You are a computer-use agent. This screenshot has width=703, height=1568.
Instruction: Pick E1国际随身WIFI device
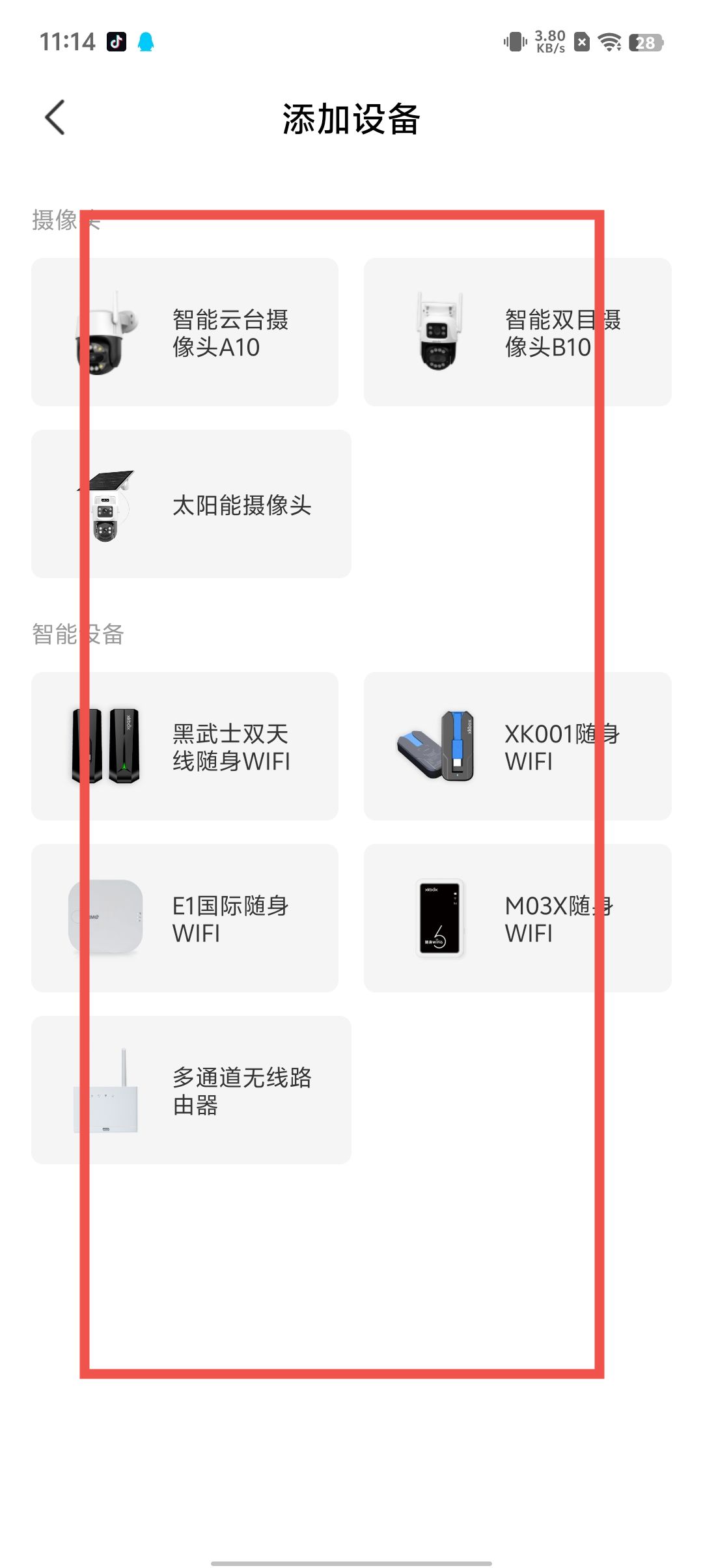pyautogui.click(x=185, y=918)
